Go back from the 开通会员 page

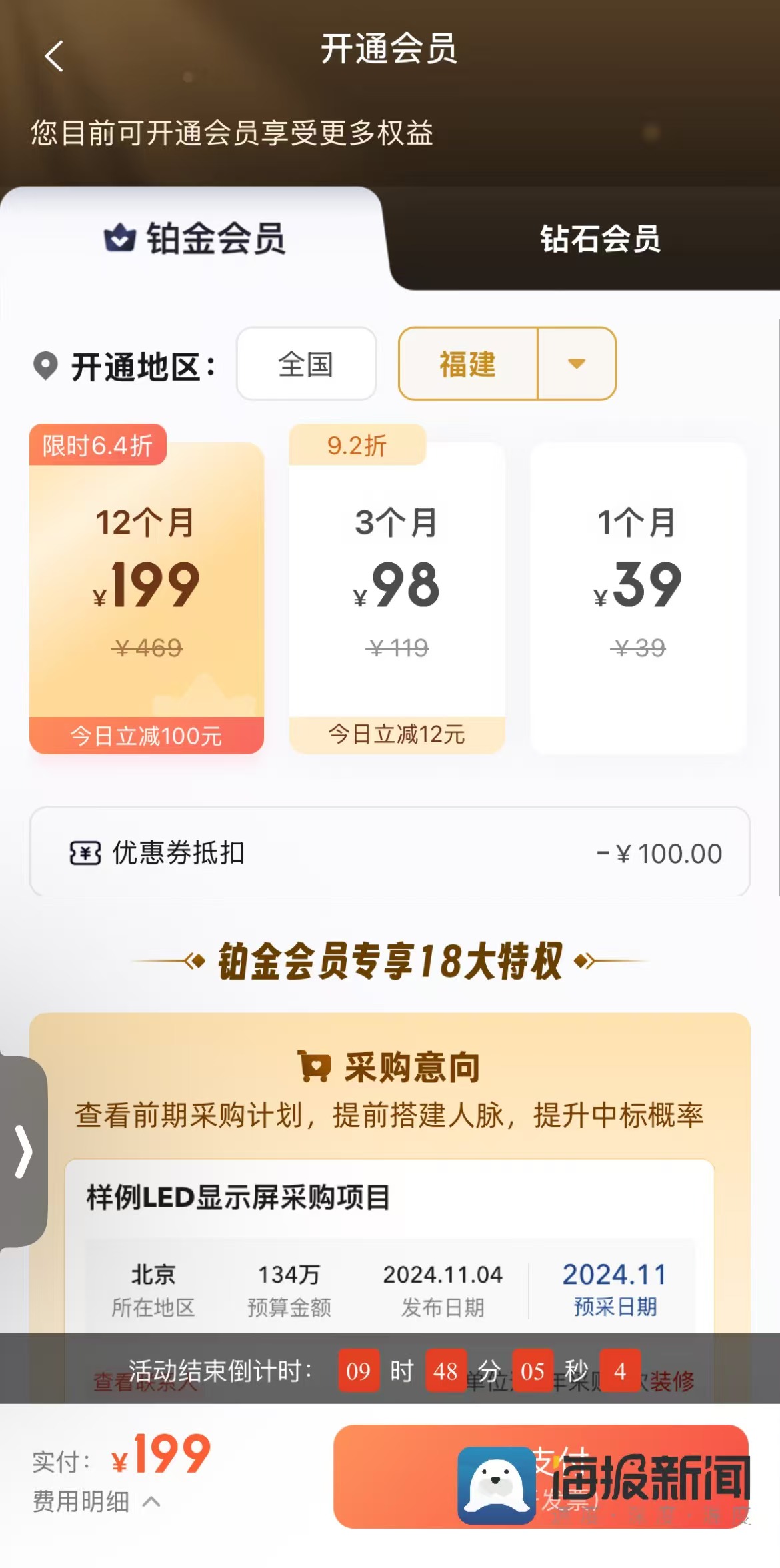(54, 56)
